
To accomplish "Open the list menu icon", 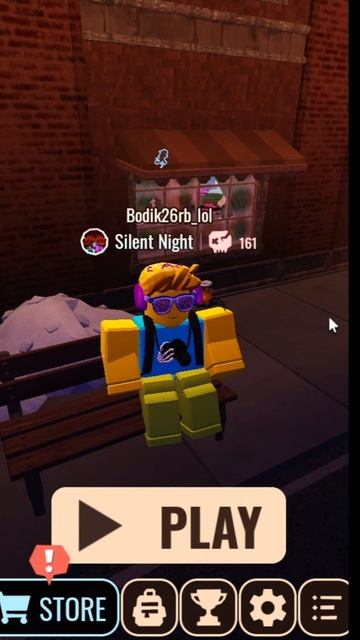I will [x=324, y=608].
